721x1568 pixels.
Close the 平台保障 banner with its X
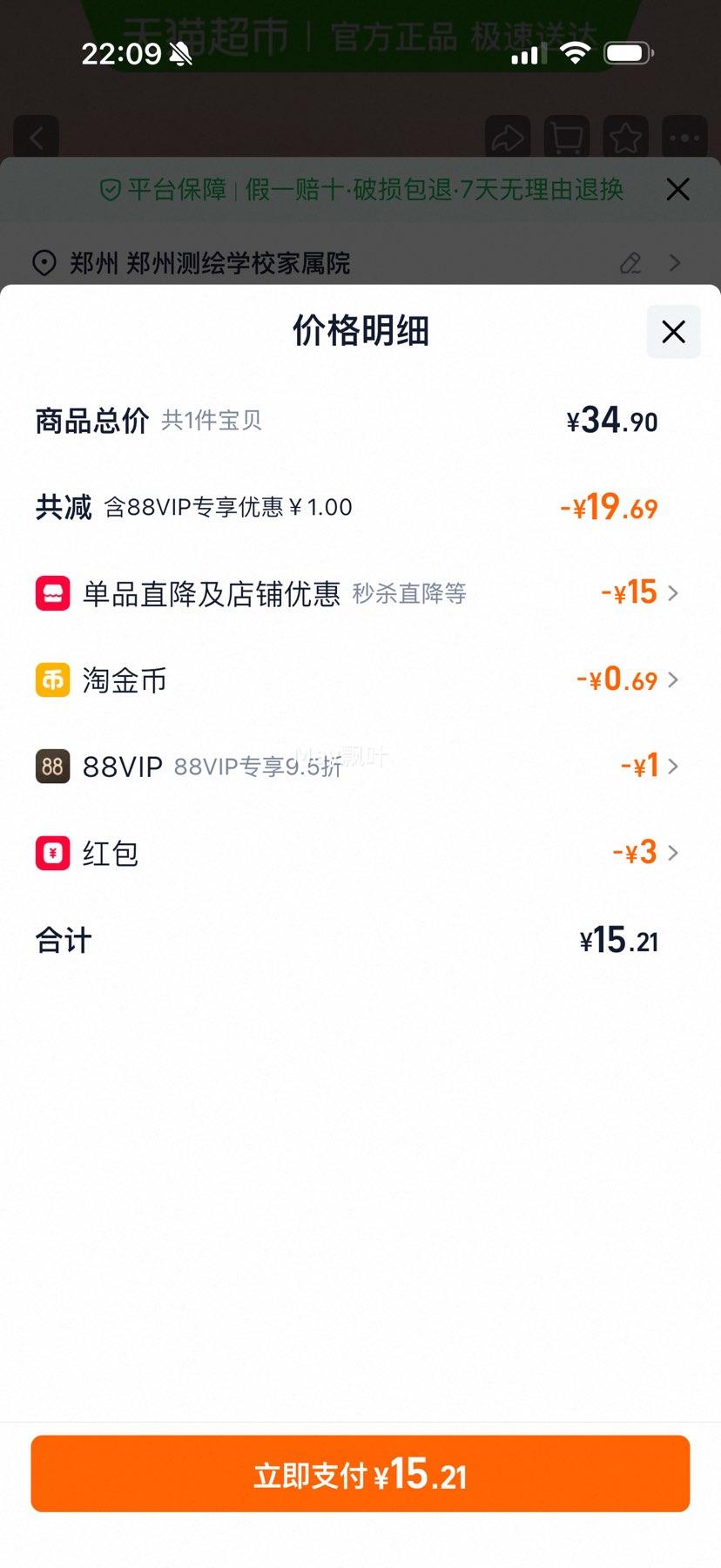click(x=677, y=189)
